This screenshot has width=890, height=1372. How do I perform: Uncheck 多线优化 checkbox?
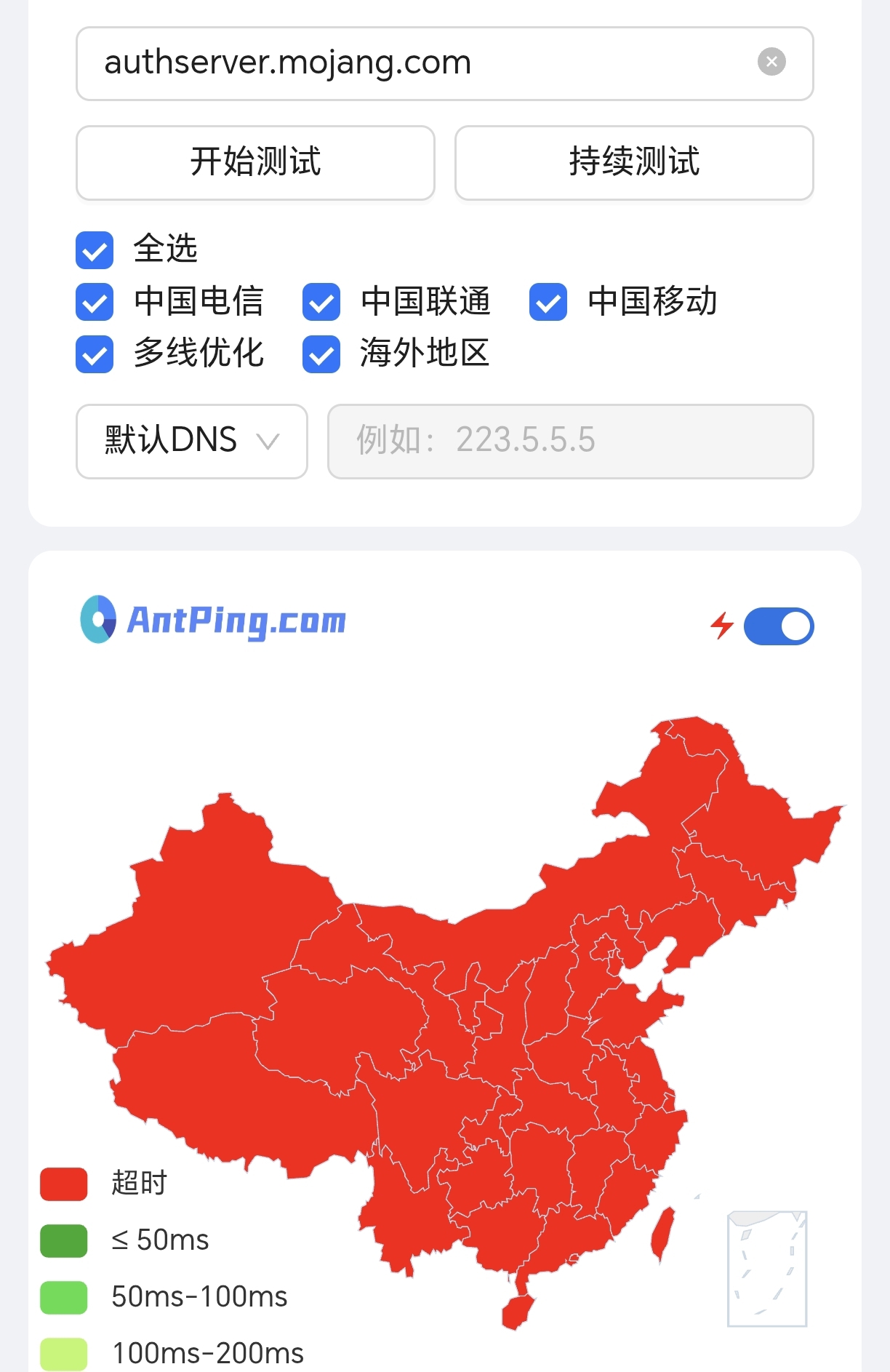tap(95, 354)
